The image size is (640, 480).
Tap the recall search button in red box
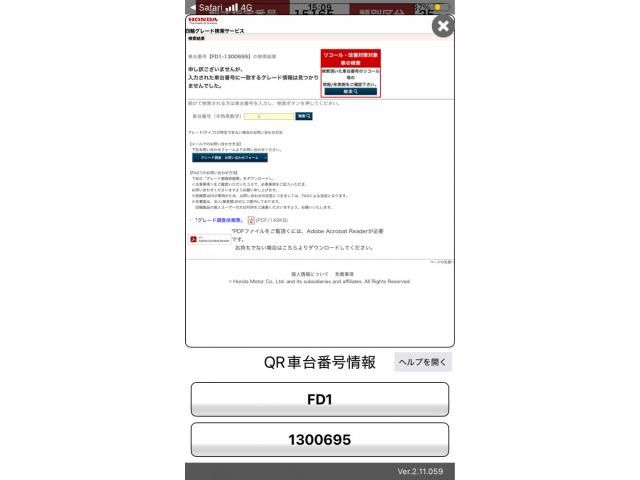(x=350, y=92)
